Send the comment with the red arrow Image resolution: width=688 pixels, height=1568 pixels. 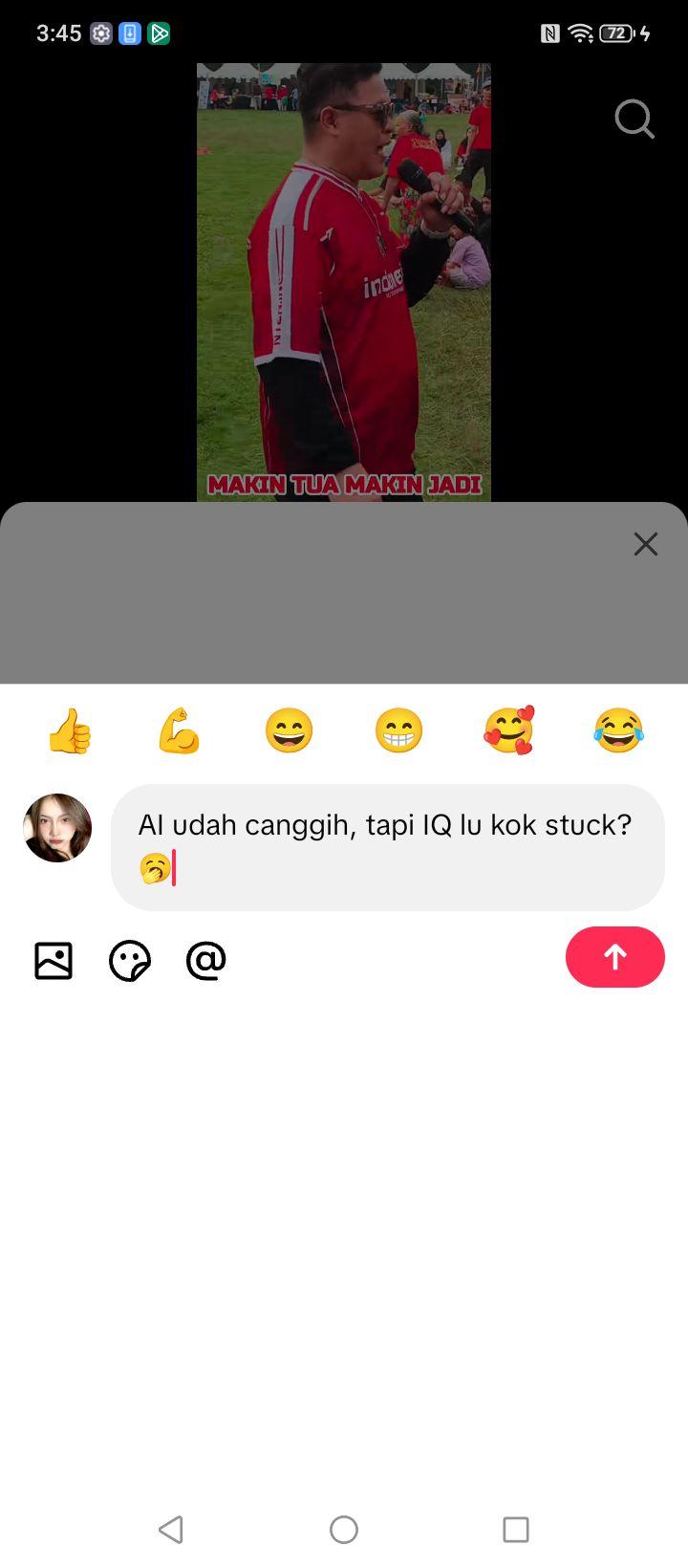coord(615,957)
